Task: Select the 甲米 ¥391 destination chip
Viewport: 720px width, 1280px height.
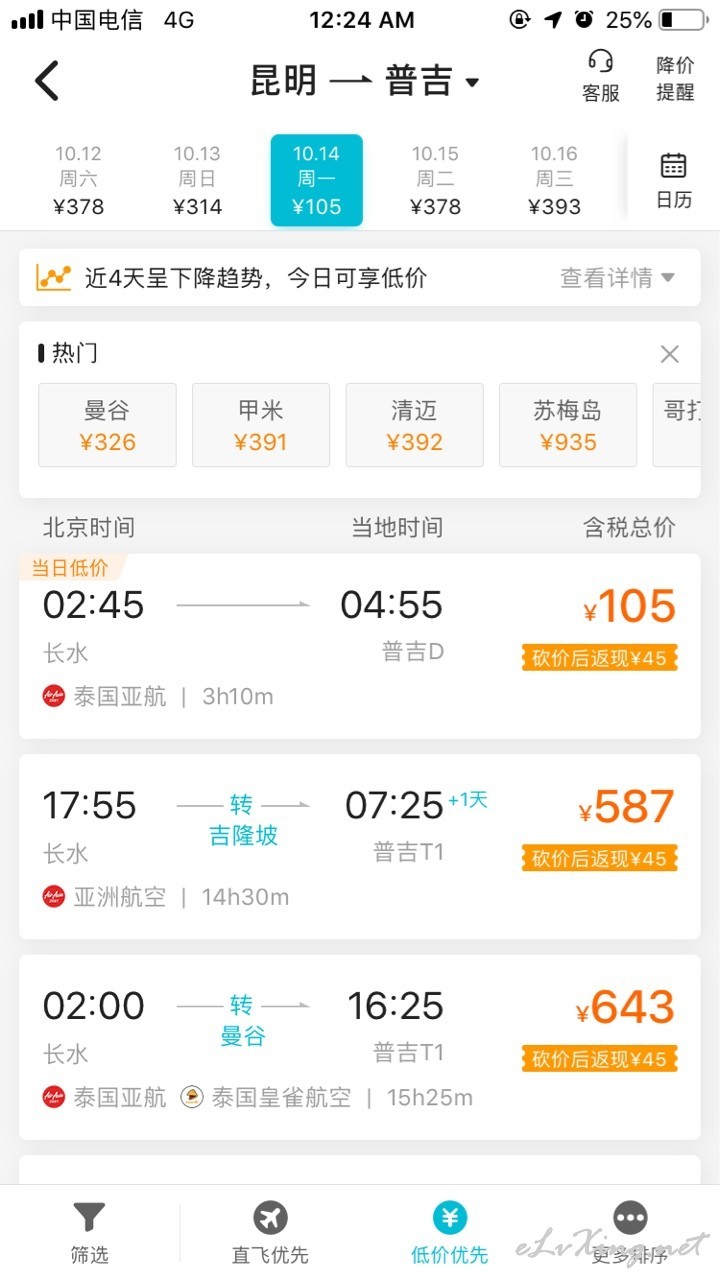Action: [x=261, y=425]
